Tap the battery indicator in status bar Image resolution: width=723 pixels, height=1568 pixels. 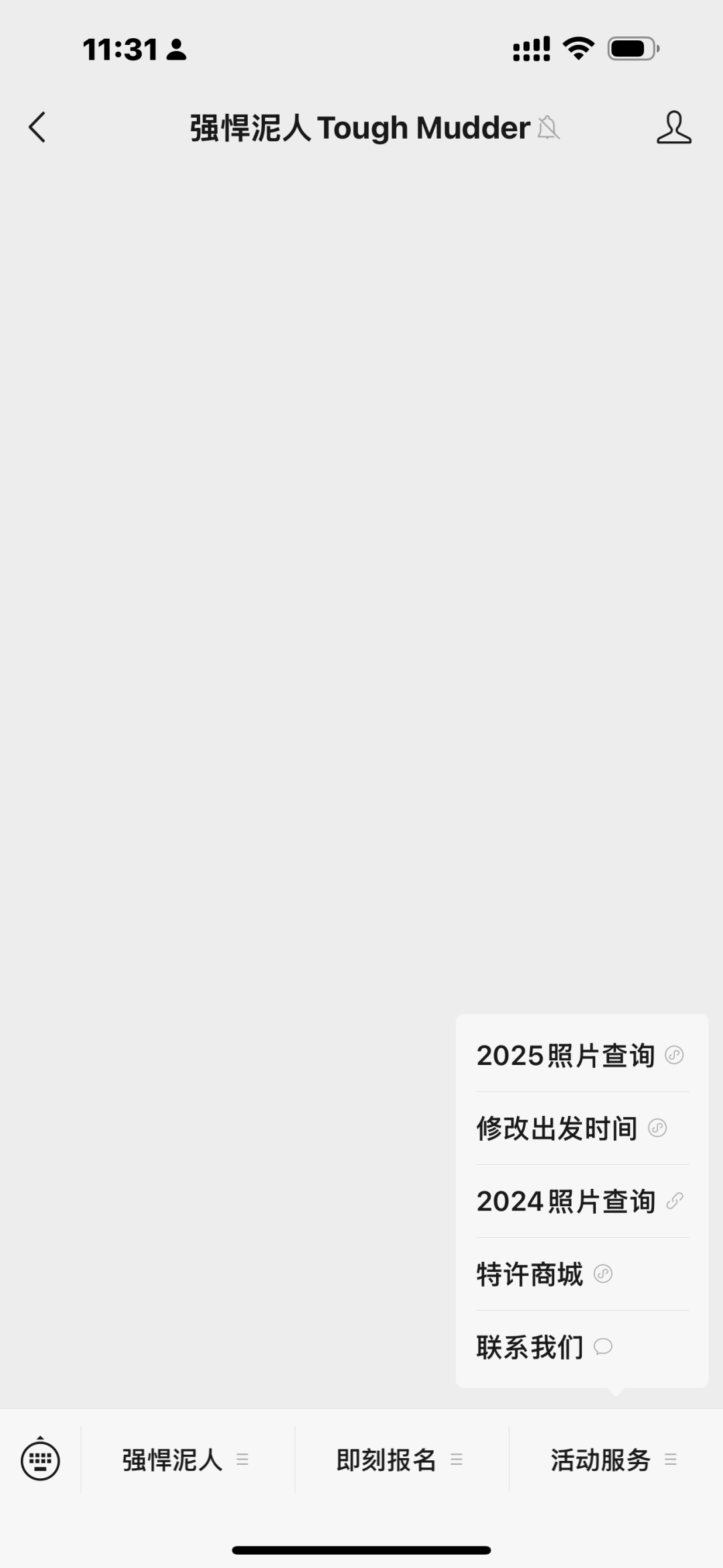click(x=631, y=46)
